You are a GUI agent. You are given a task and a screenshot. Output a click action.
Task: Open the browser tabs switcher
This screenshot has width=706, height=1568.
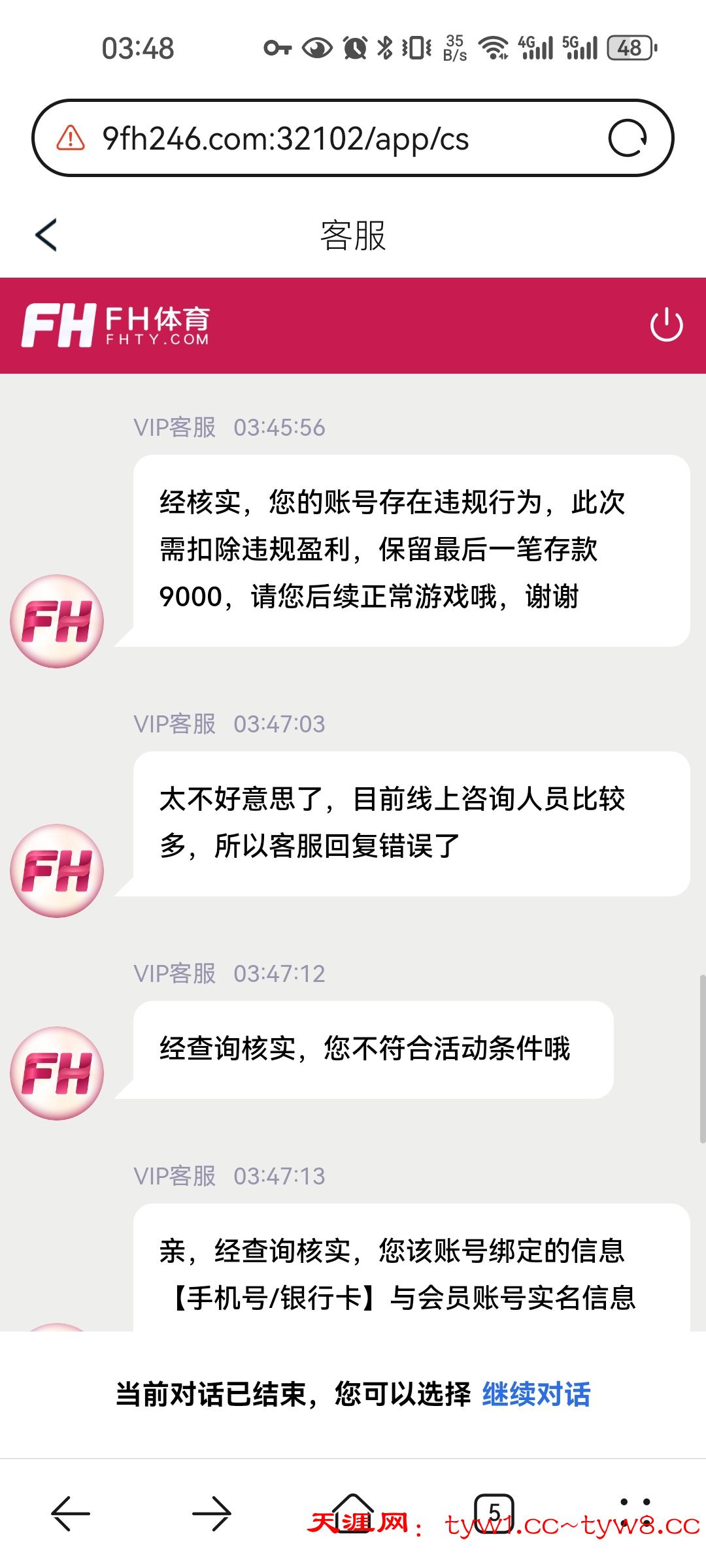click(494, 1513)
